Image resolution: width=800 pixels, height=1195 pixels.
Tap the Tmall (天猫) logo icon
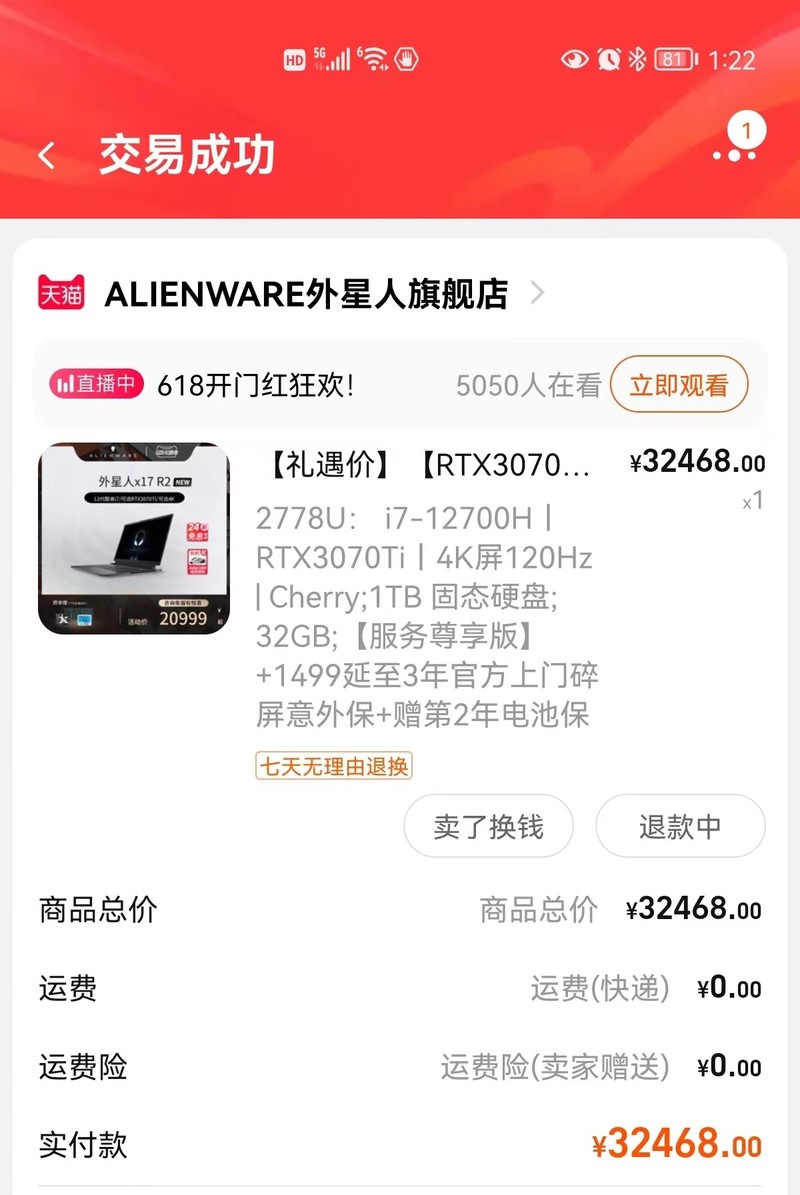[x=62, y=294]
